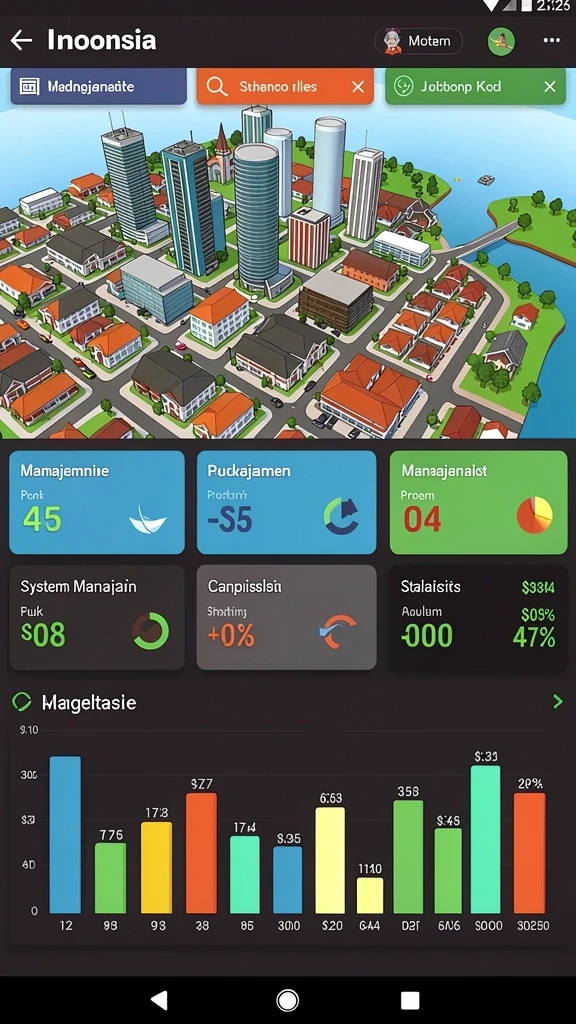
Task: Close the Sthanco rlles chip
Action: (358, 87)
